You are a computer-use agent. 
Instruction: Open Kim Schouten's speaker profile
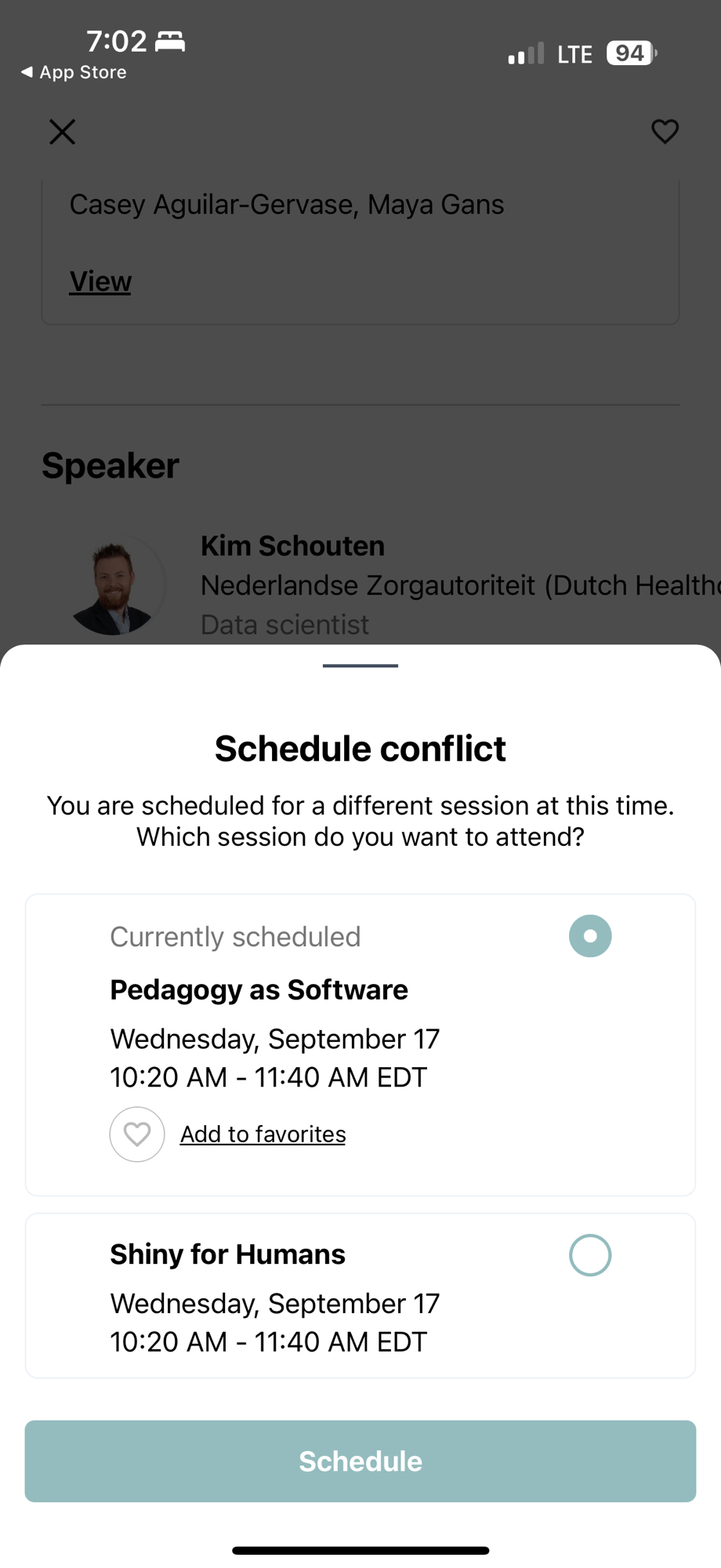point(292,546)
